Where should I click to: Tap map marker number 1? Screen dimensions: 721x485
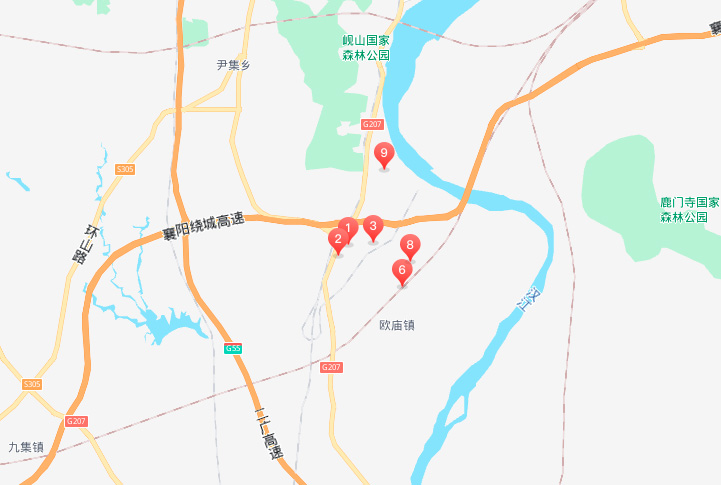[x=348, y=227]
